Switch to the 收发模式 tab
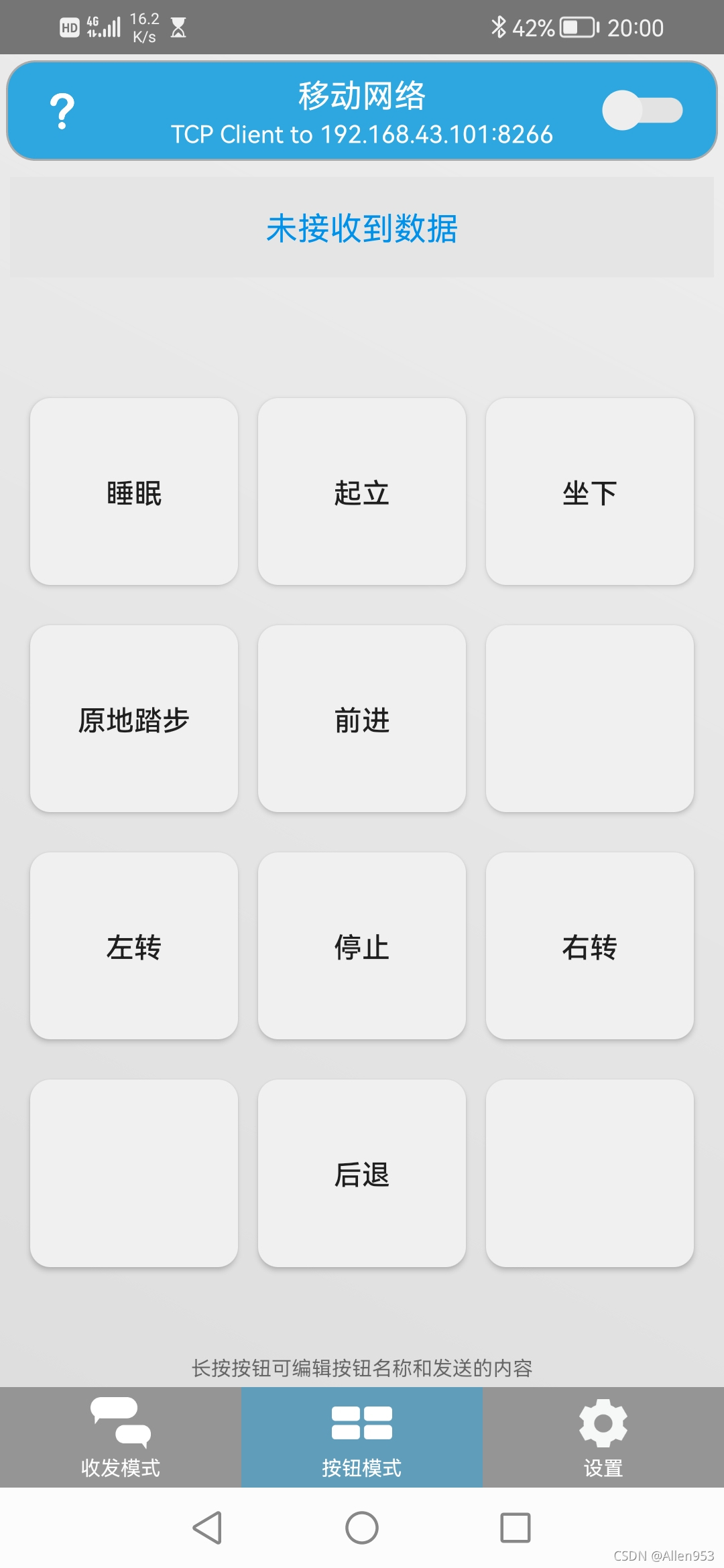The height and width of the screenshot is (1568, 724). point(121,1437)
